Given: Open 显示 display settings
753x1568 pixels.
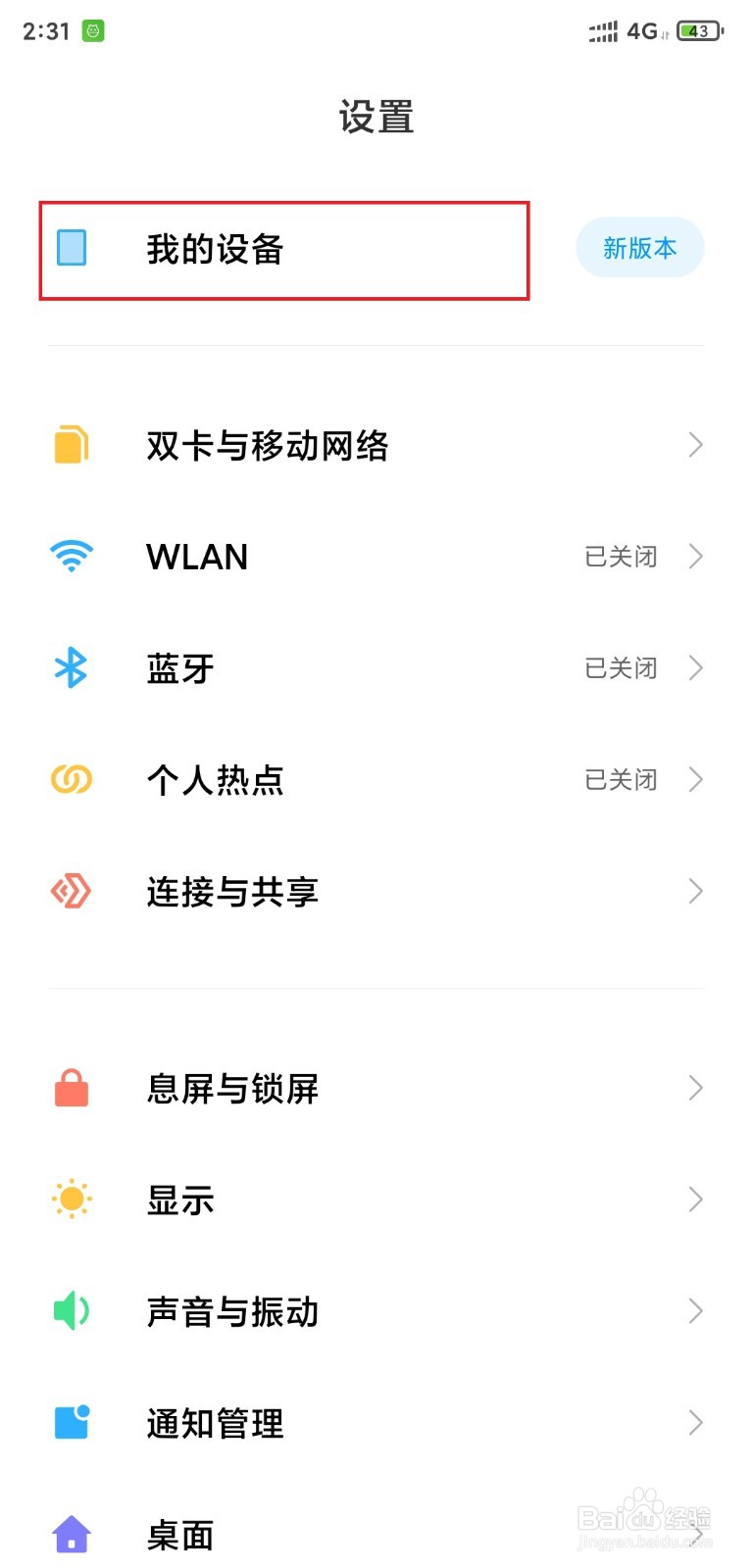Looking at the screenshot, I should click(x=376, y=1200).
